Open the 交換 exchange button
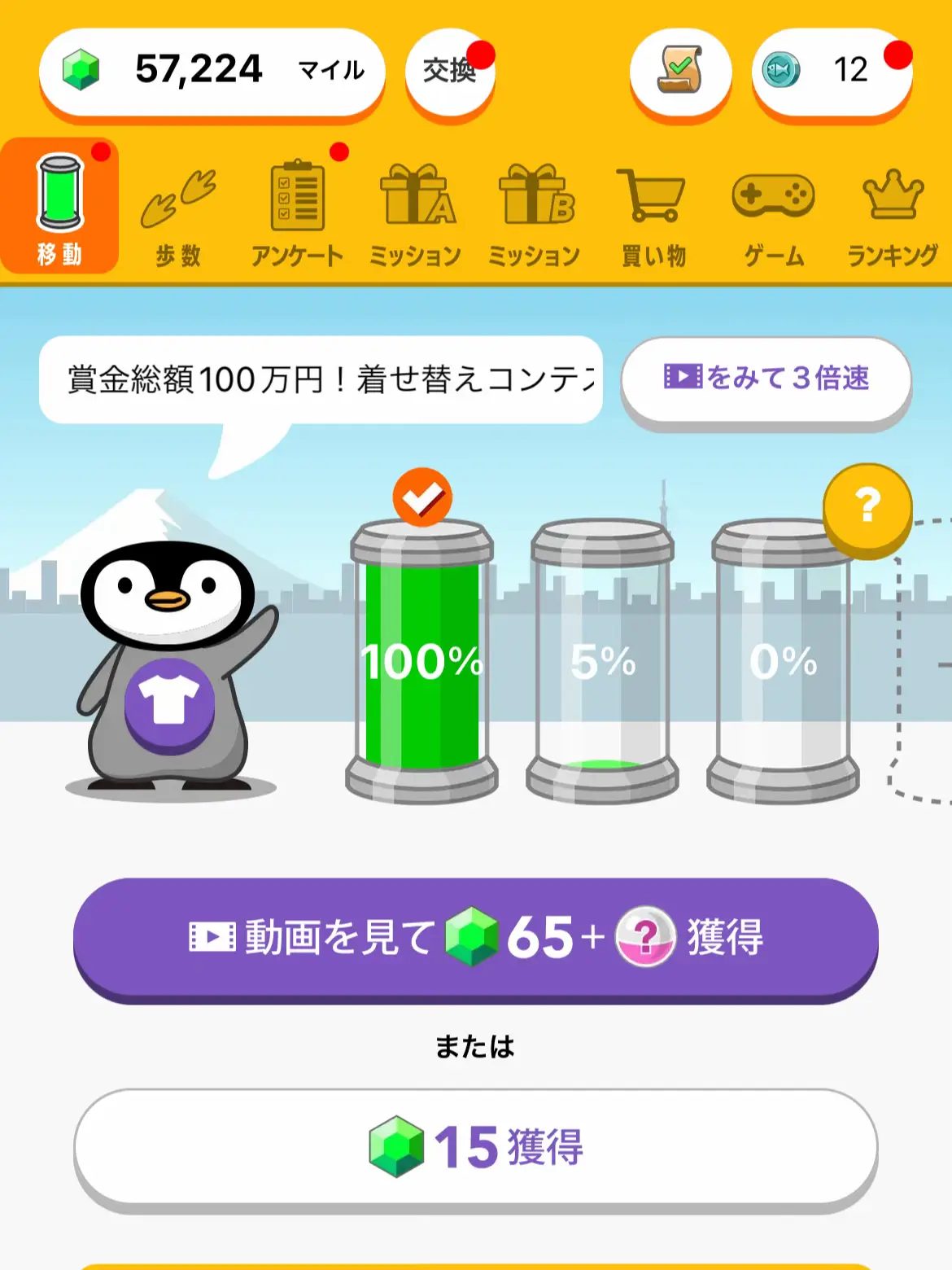Screen dimensions: 952x1270 (x=449, y=72)
